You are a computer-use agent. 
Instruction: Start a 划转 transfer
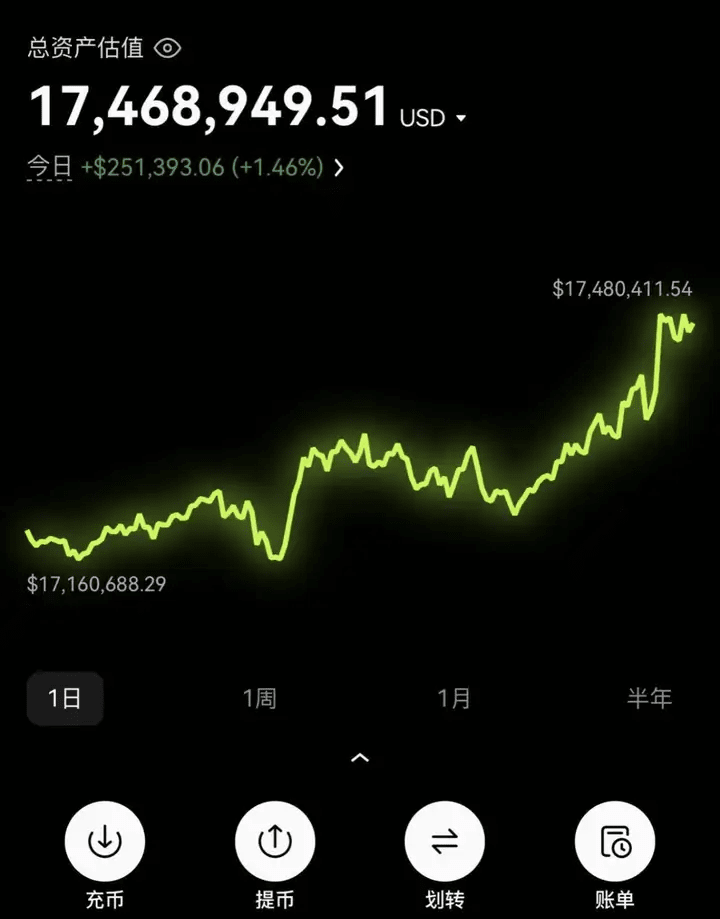(445, 842)
